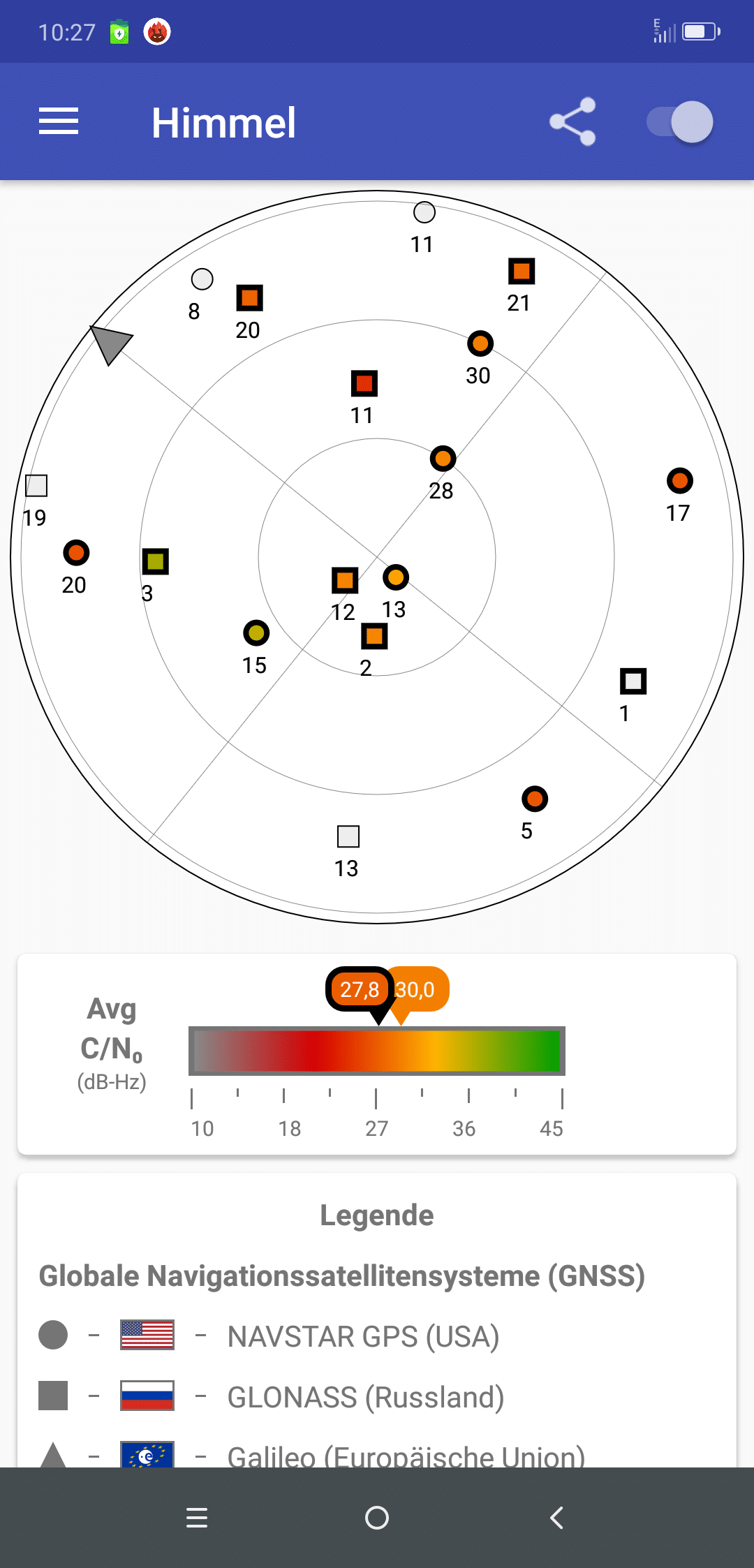Go back using system navigation
754x1568 pixels.
click(x=556, y=1518)
